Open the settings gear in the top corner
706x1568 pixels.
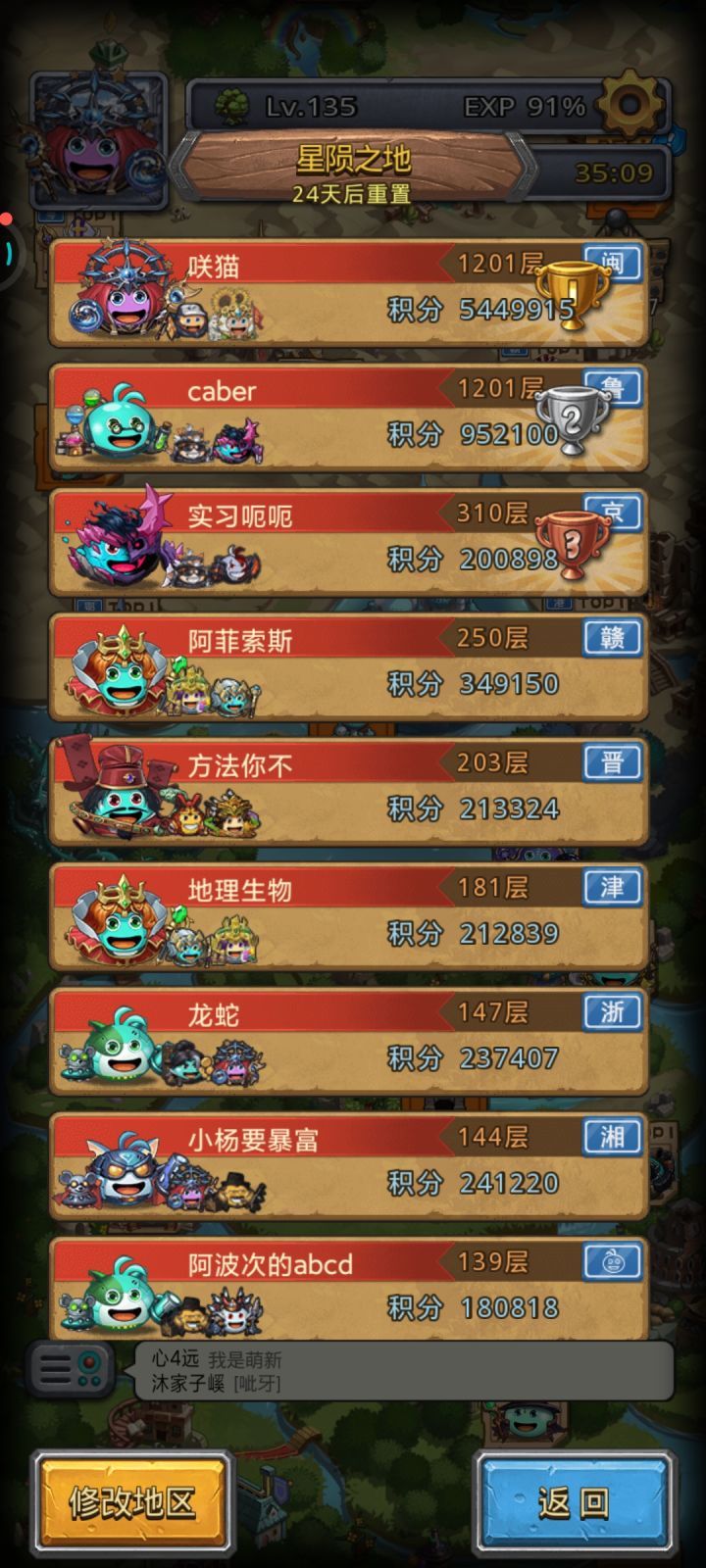pyautogui.click(x=628, y=101)
